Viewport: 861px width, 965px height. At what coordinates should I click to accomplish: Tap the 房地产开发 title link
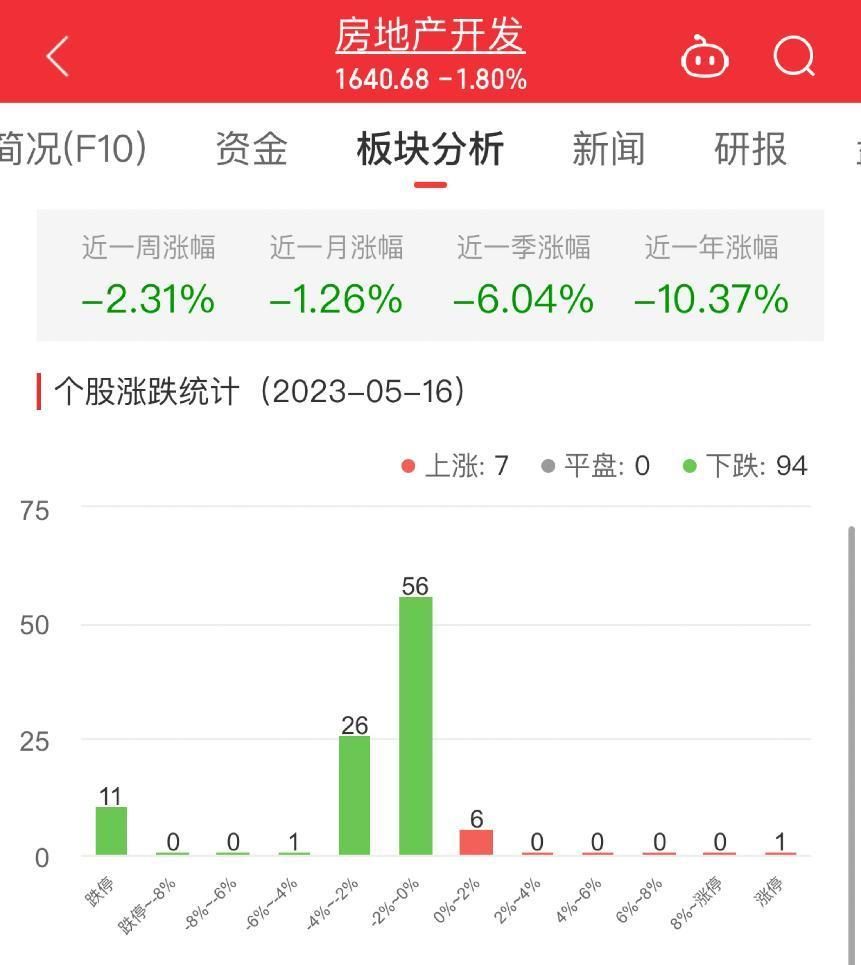[x=430, y=36]
